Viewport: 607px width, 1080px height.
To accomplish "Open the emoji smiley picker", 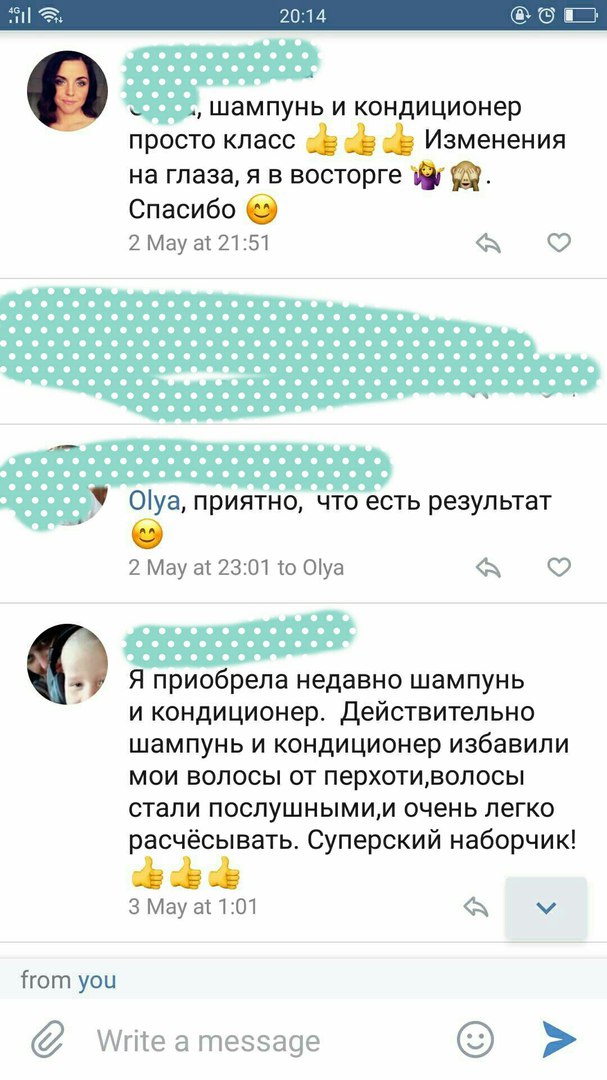I will tap(476, 1039).
